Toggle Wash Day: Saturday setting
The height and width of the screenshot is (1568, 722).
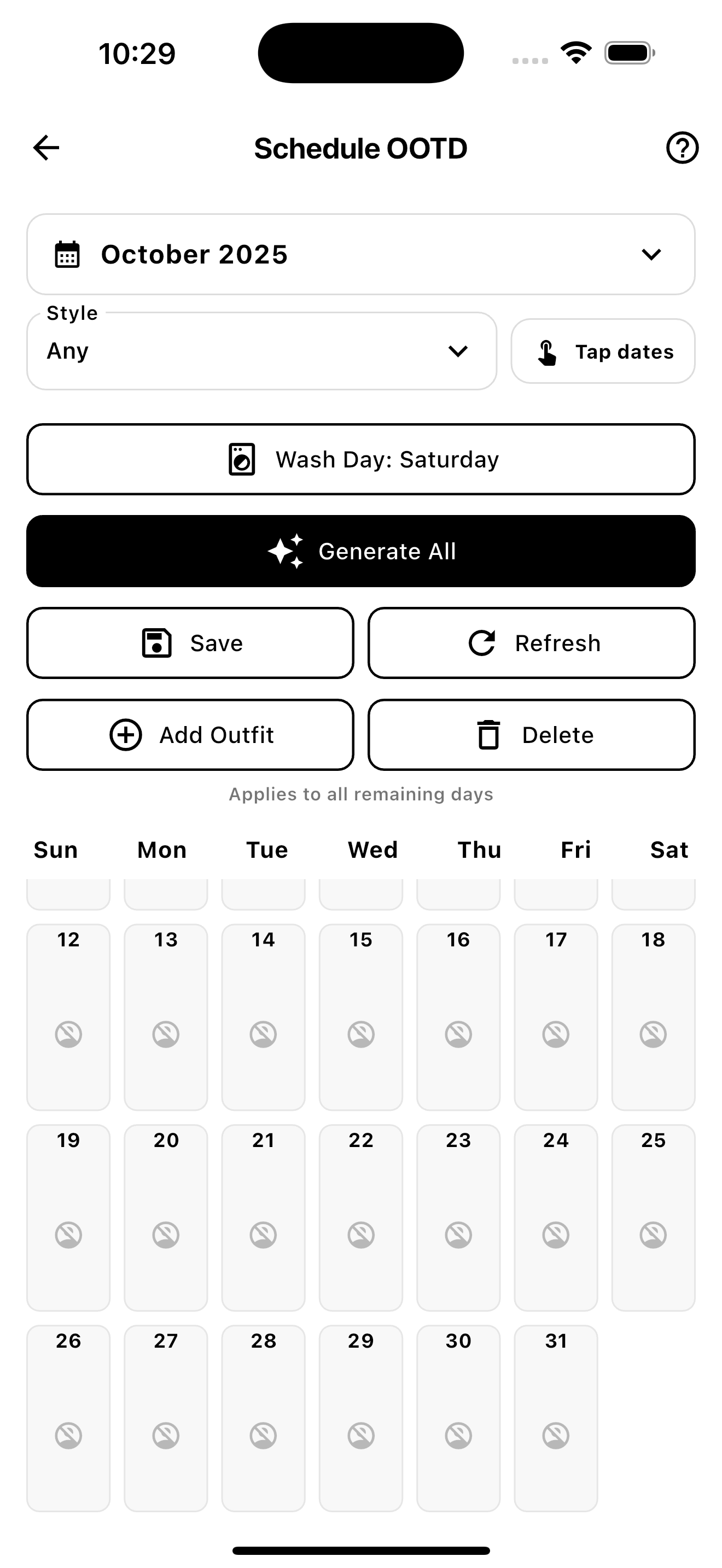coord(360,459)
